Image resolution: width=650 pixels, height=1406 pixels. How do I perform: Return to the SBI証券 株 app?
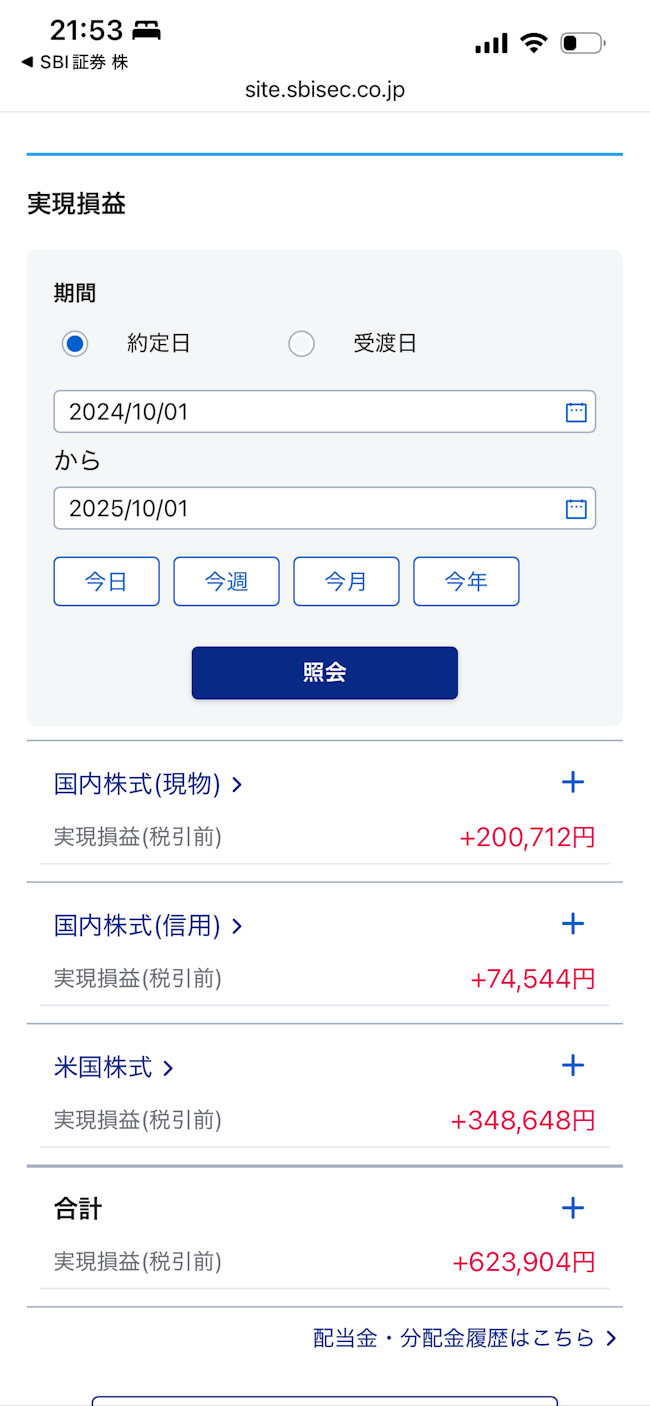point(75,62)
